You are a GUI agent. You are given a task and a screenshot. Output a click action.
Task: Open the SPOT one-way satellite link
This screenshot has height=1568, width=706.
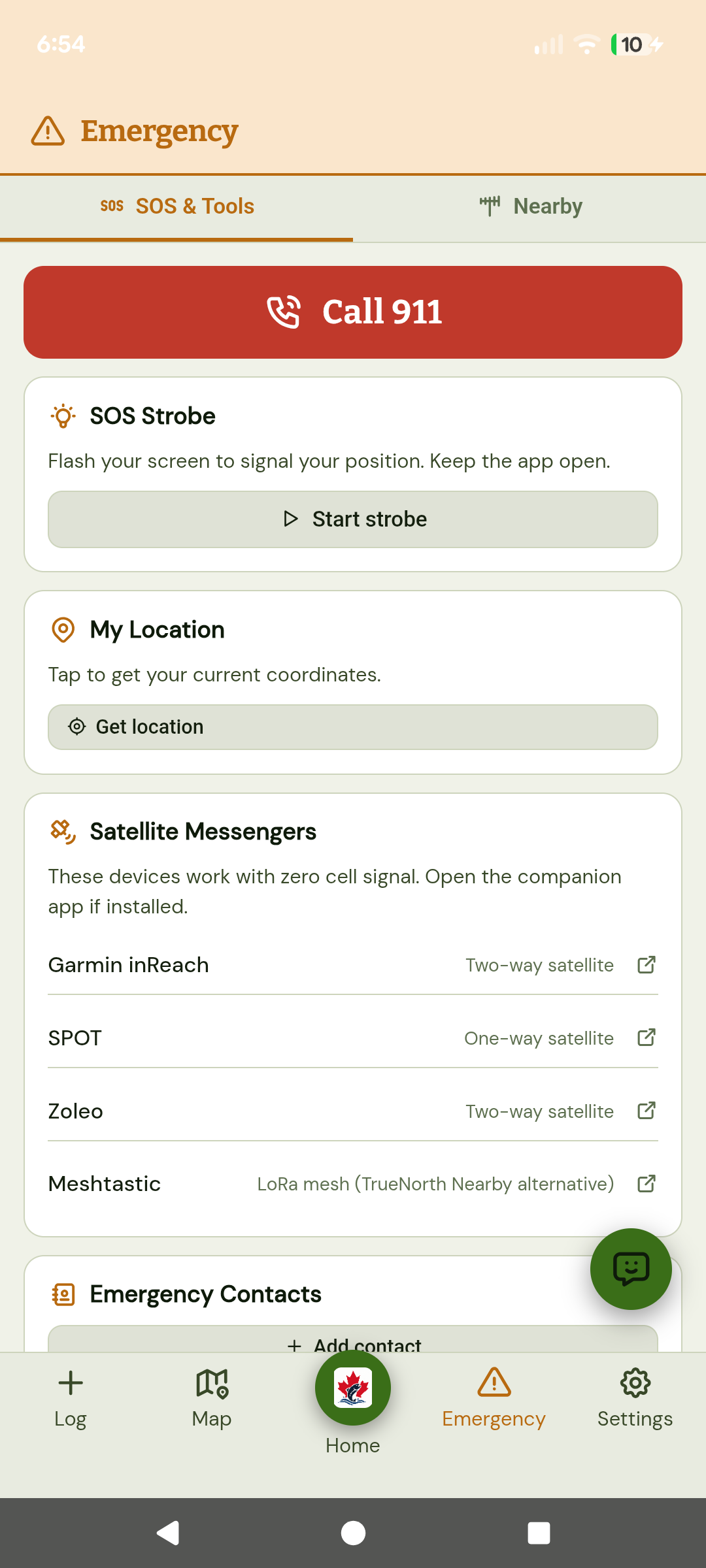coord(353,1038)
